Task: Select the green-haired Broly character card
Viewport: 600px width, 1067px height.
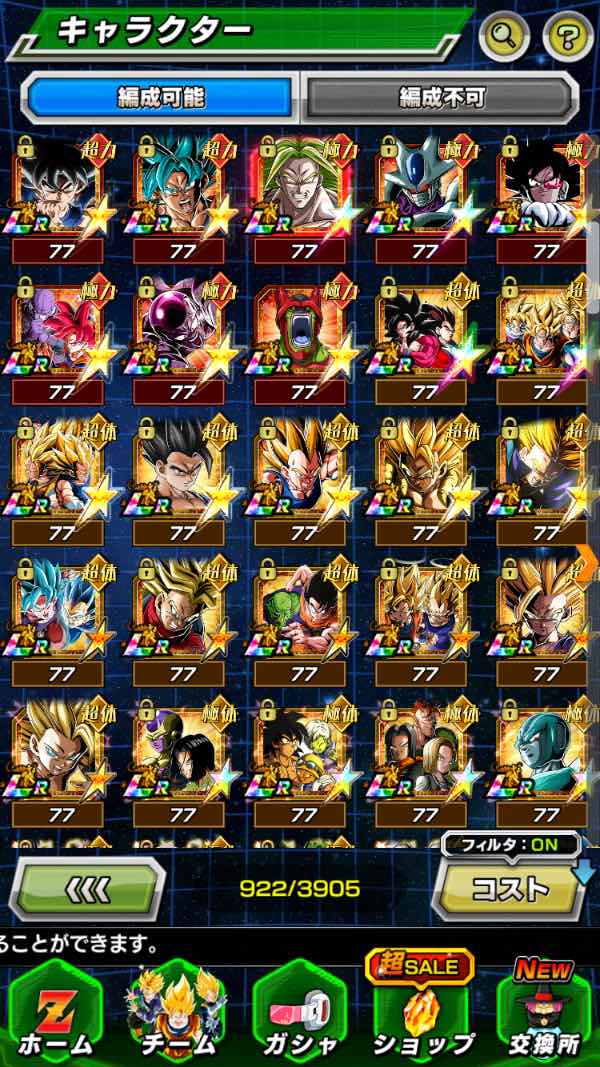Action: click(x=303, y=199)
